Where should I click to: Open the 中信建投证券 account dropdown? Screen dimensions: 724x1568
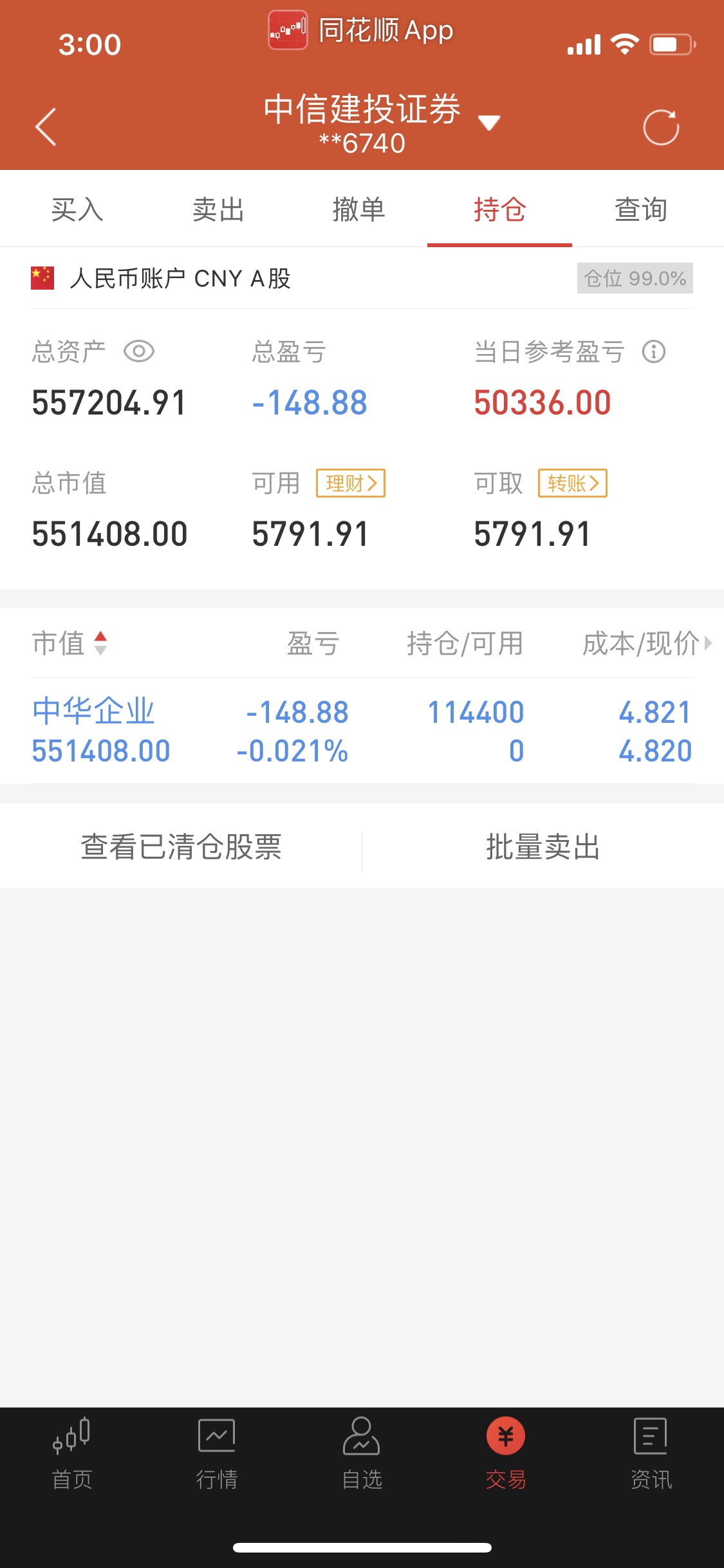[x=489, y=122]
